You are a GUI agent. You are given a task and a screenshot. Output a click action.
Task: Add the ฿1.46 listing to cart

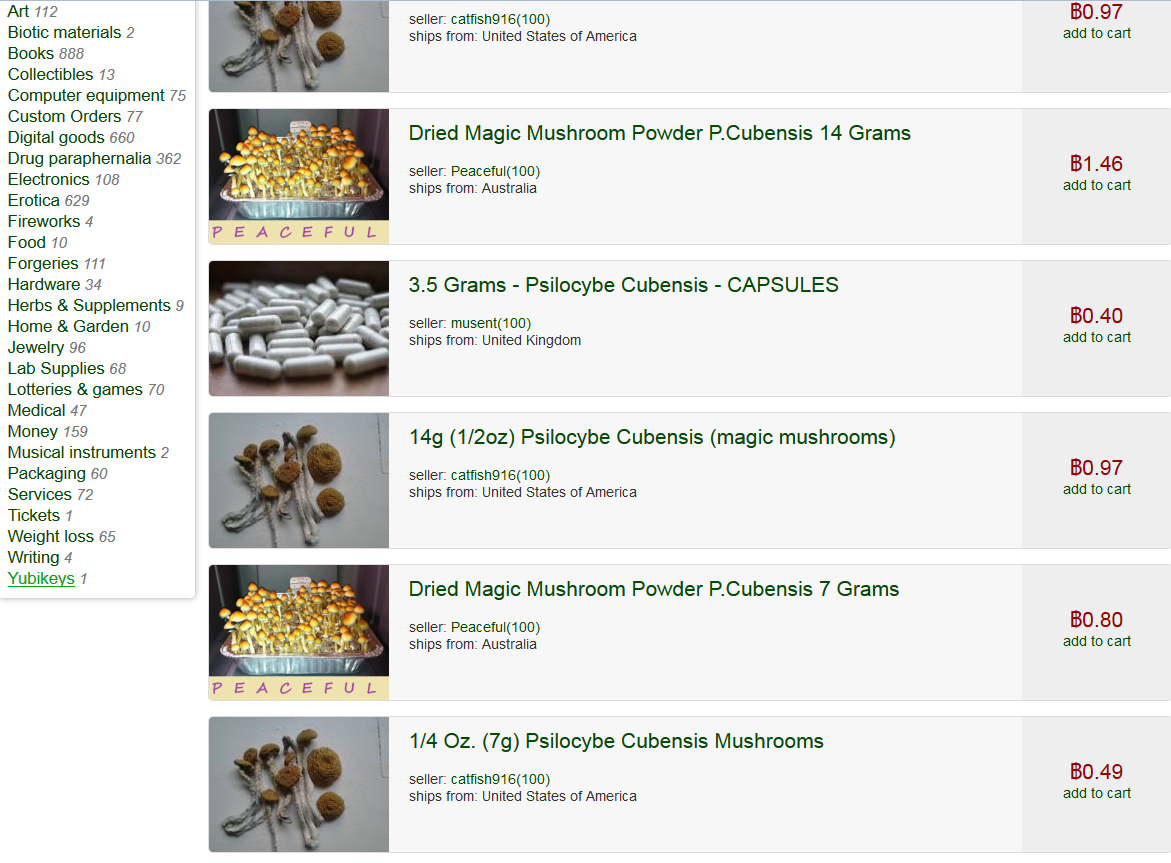1096,185
